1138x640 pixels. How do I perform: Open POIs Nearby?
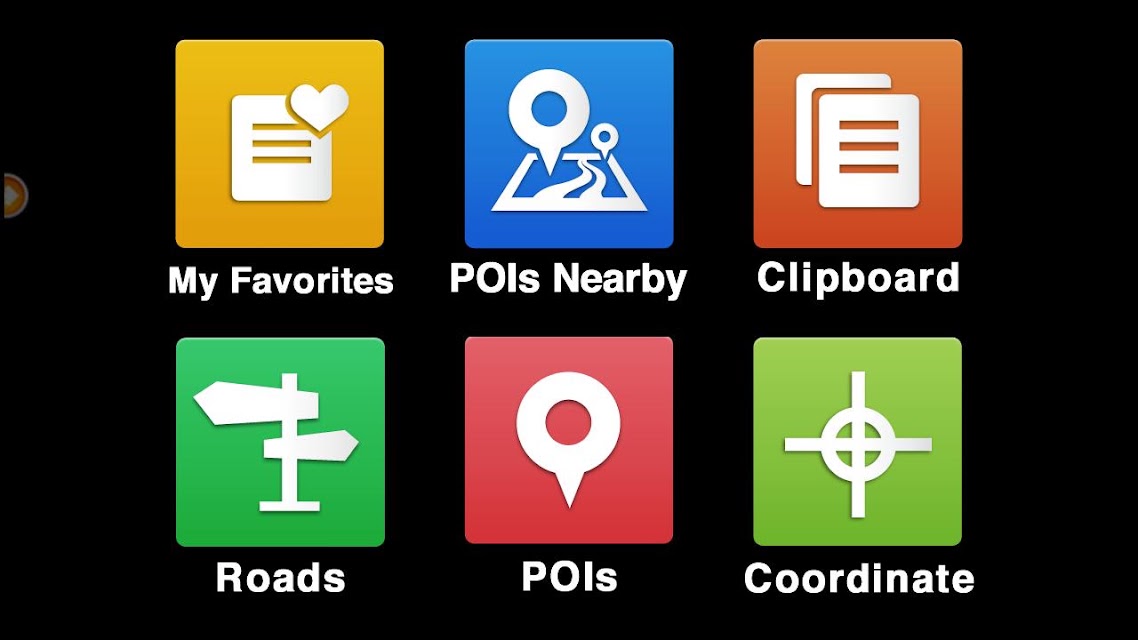pyautogui.click(x=568, y=144)
